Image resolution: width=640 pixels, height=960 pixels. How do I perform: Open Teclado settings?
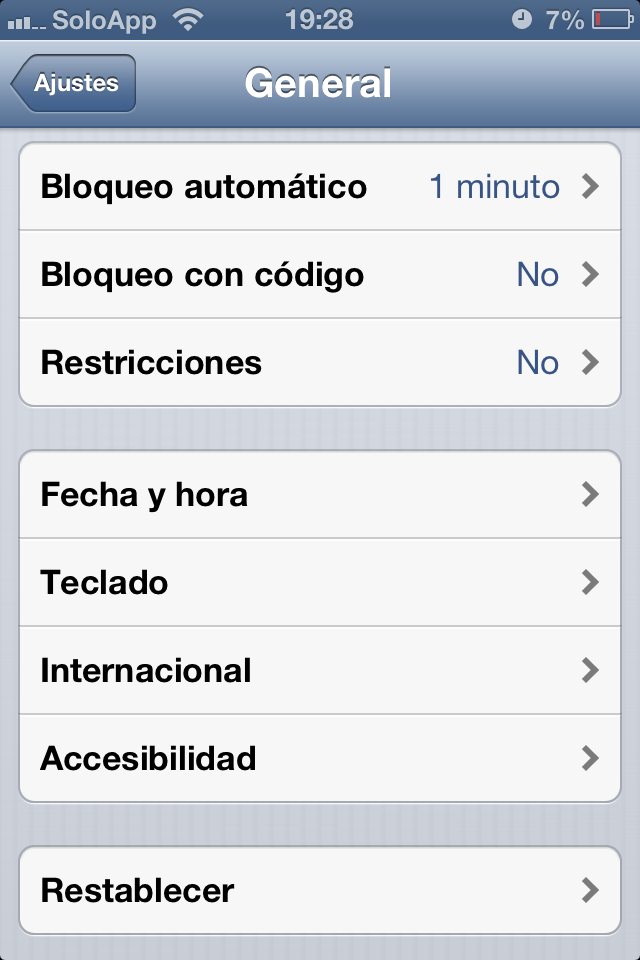(320, 583)
